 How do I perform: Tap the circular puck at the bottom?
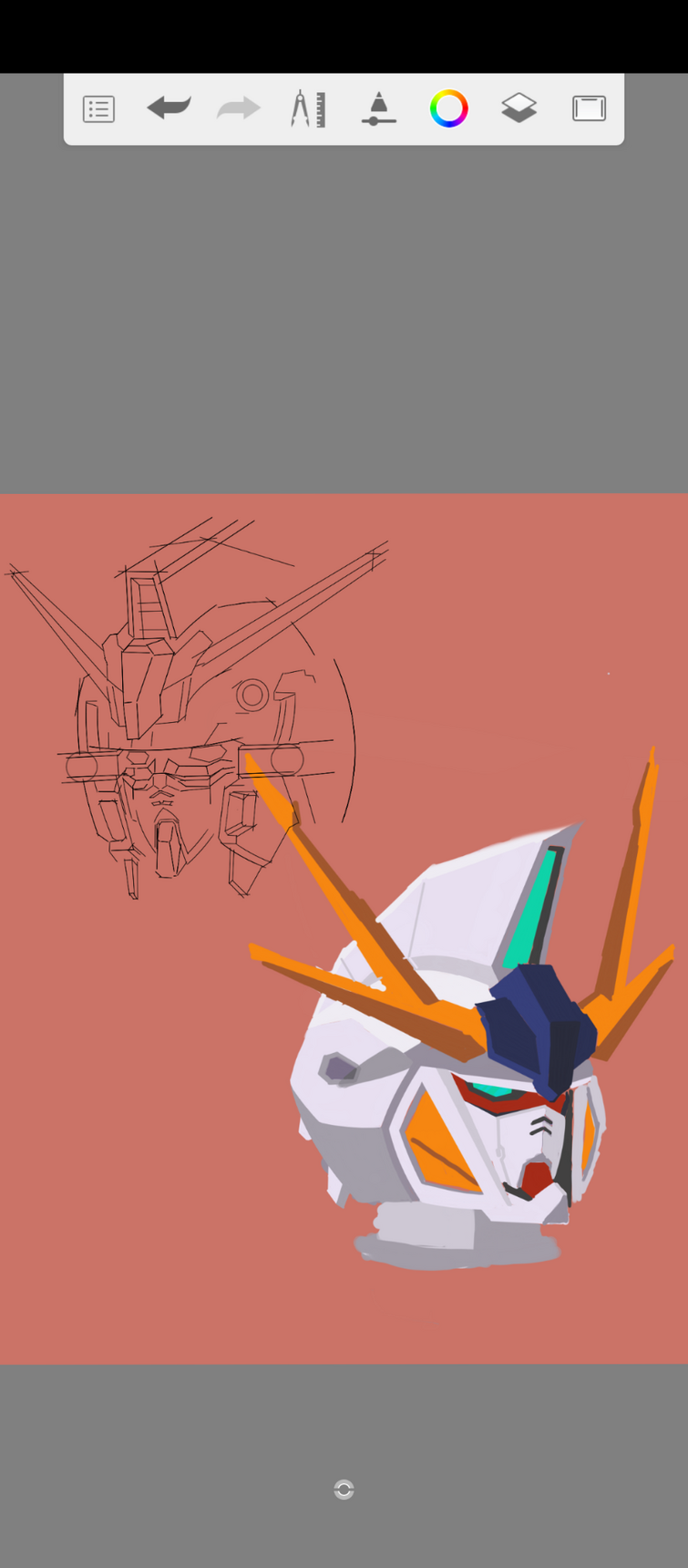click(344, 1490)
